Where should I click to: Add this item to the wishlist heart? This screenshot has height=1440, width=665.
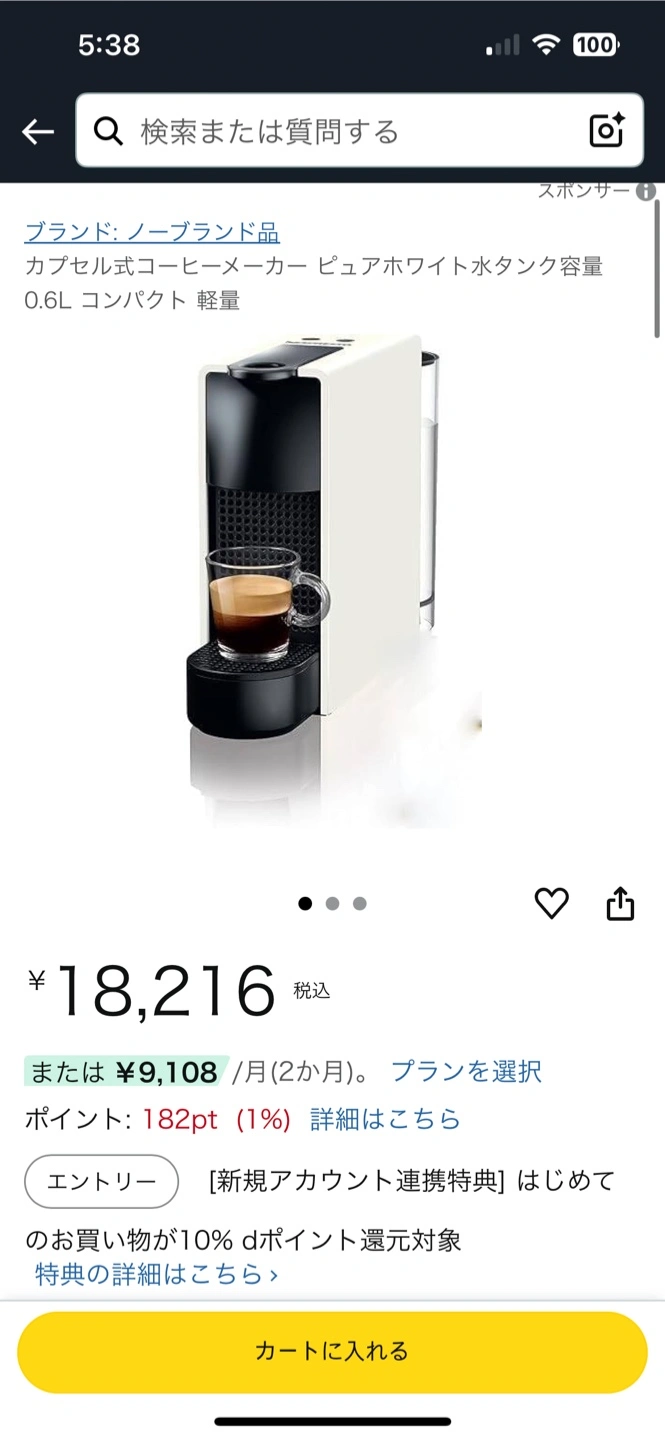click(551, 903)
